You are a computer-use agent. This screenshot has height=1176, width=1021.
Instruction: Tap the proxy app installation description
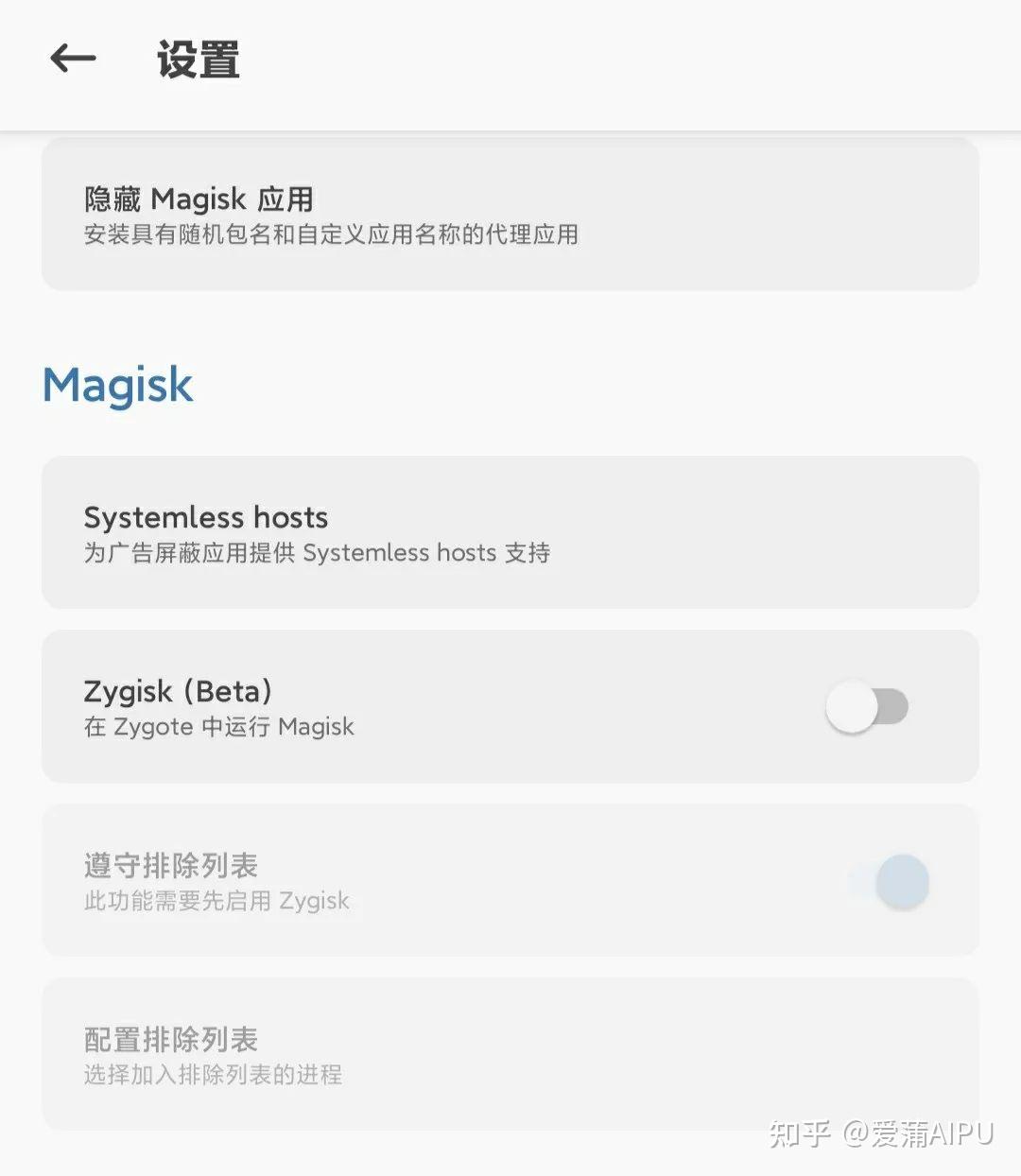331,234
